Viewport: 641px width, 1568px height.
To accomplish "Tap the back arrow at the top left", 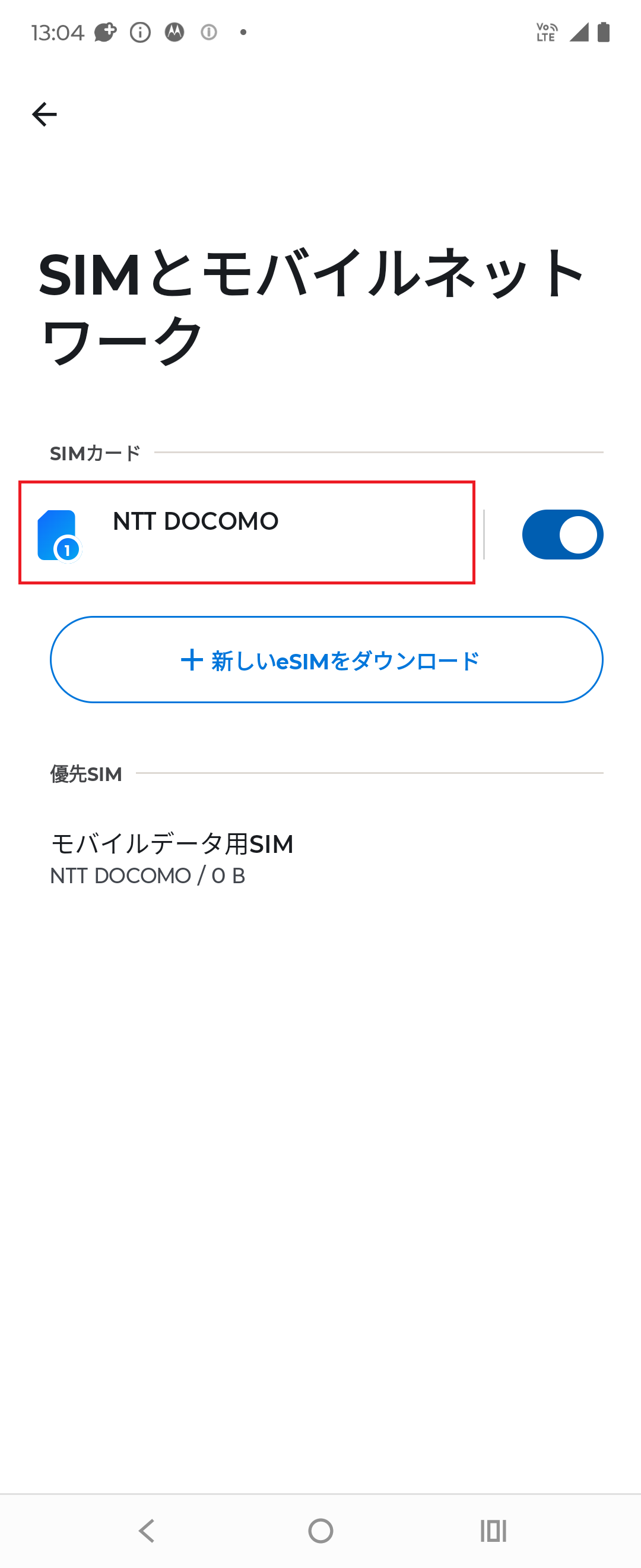I will click(x=45, y=113).
